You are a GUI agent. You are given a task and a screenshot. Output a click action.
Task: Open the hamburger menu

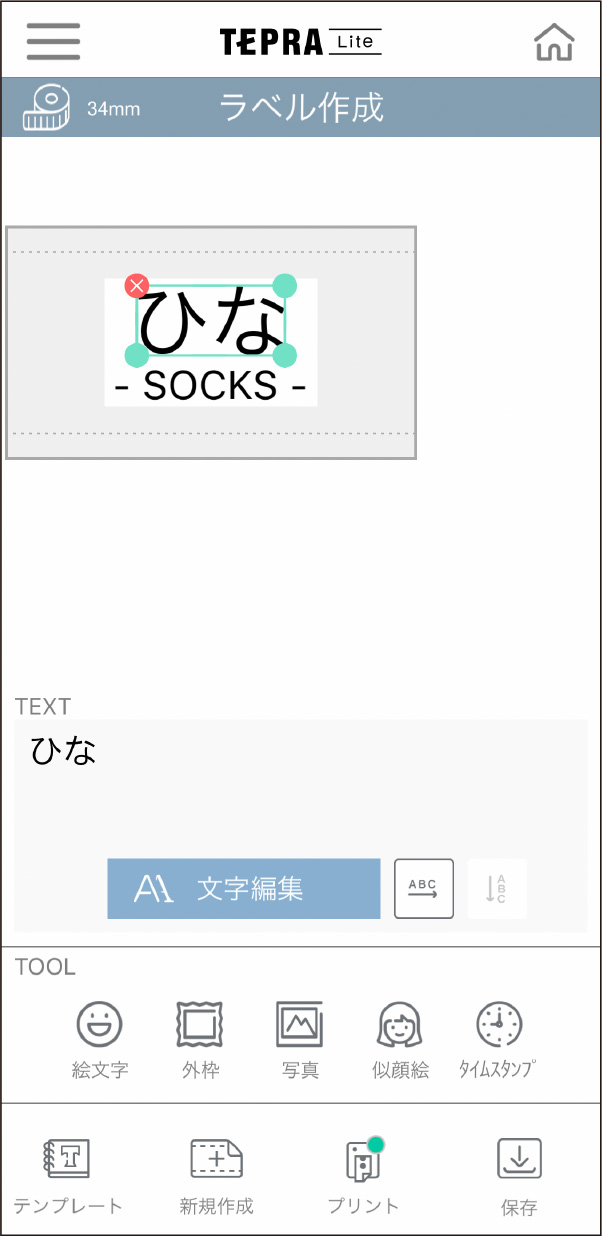point(53,42)
